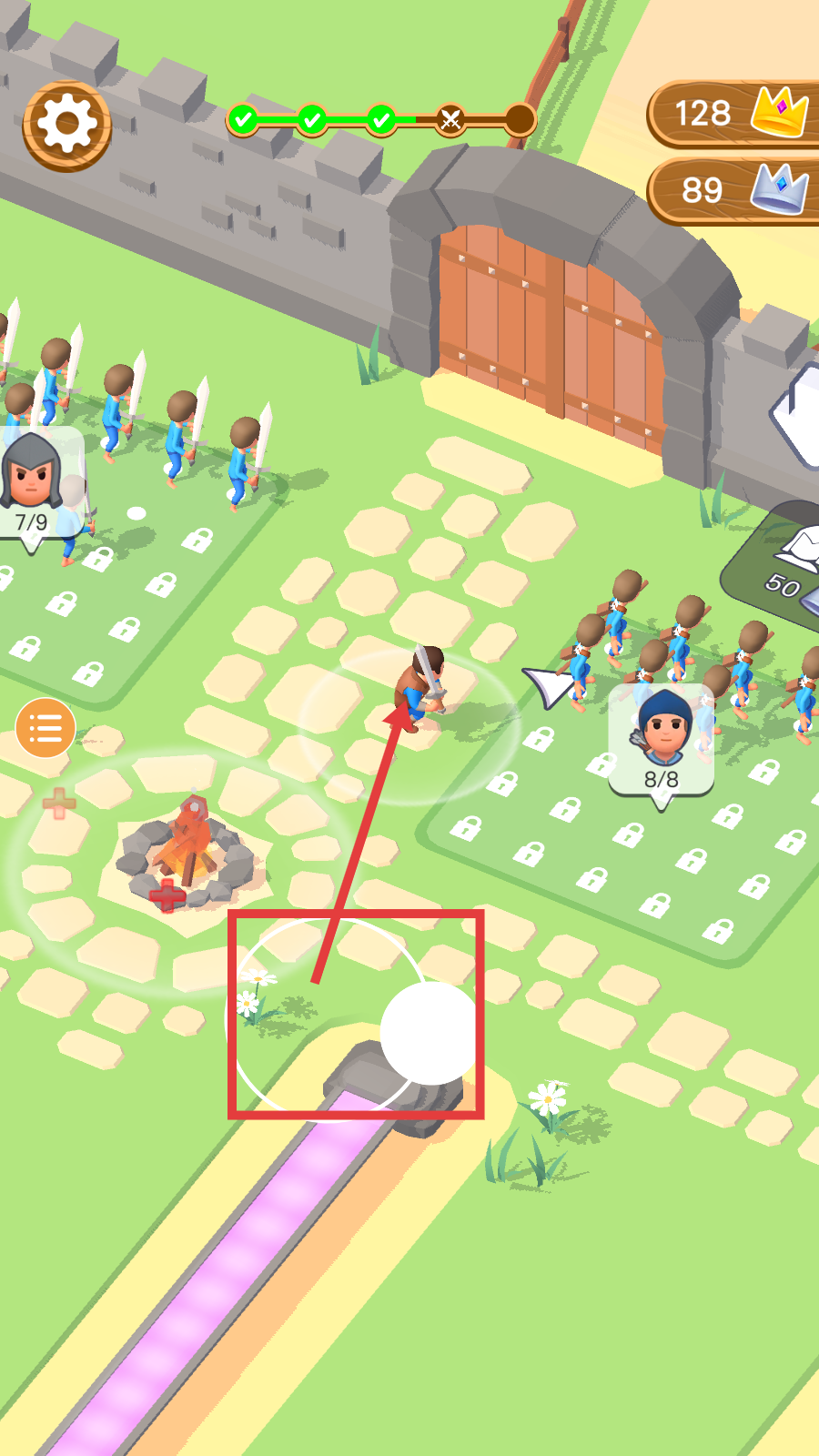Open the orange list menu button
This screenshot has width=819, height=1456.
[x=45, y=728]
